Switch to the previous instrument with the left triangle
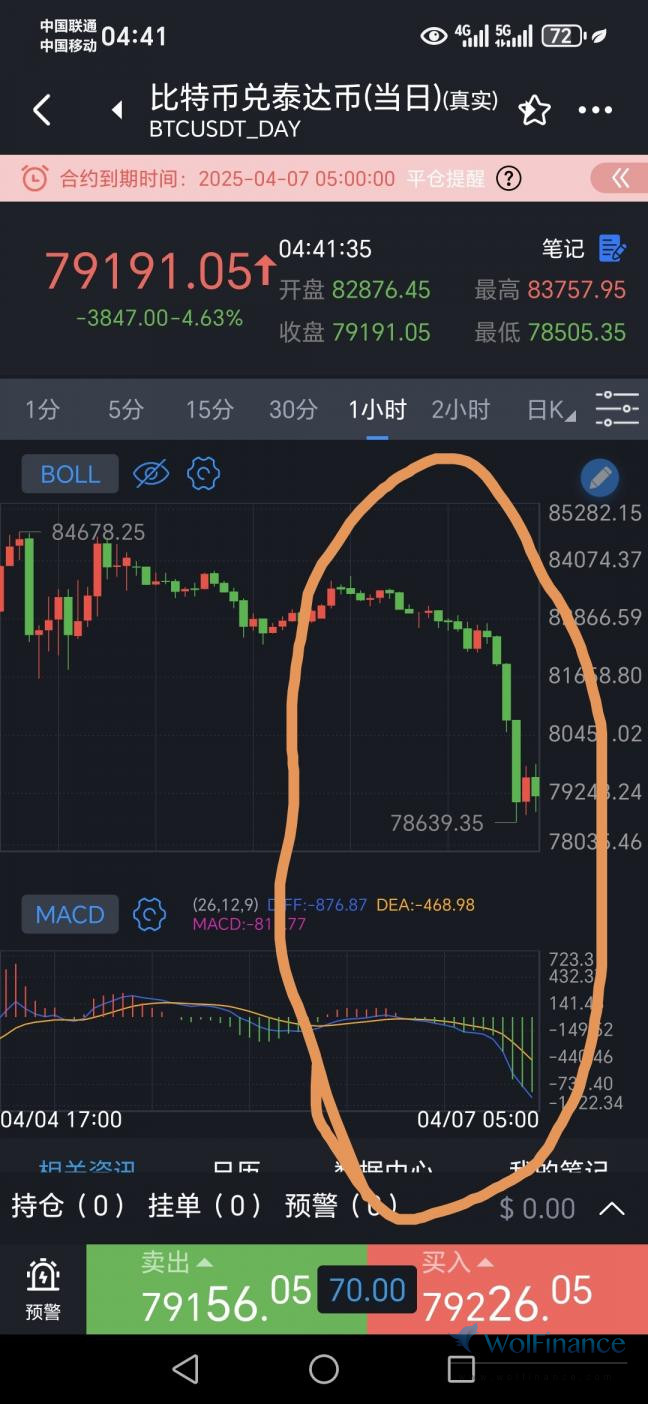Image resolution: width=648 pixels, height=1404 pixels. [117, 110]
